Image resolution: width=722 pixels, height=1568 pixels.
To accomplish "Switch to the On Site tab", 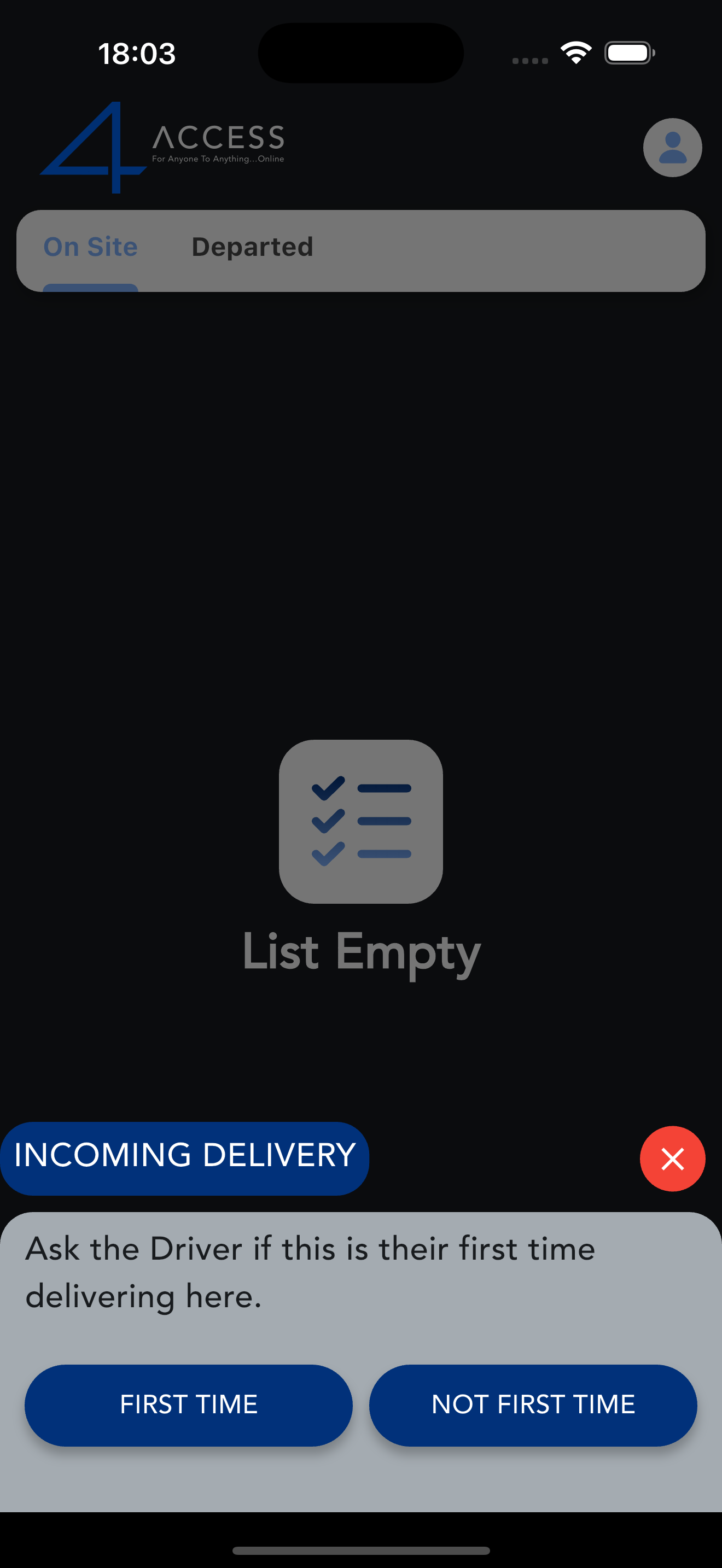I will [91, 247].
